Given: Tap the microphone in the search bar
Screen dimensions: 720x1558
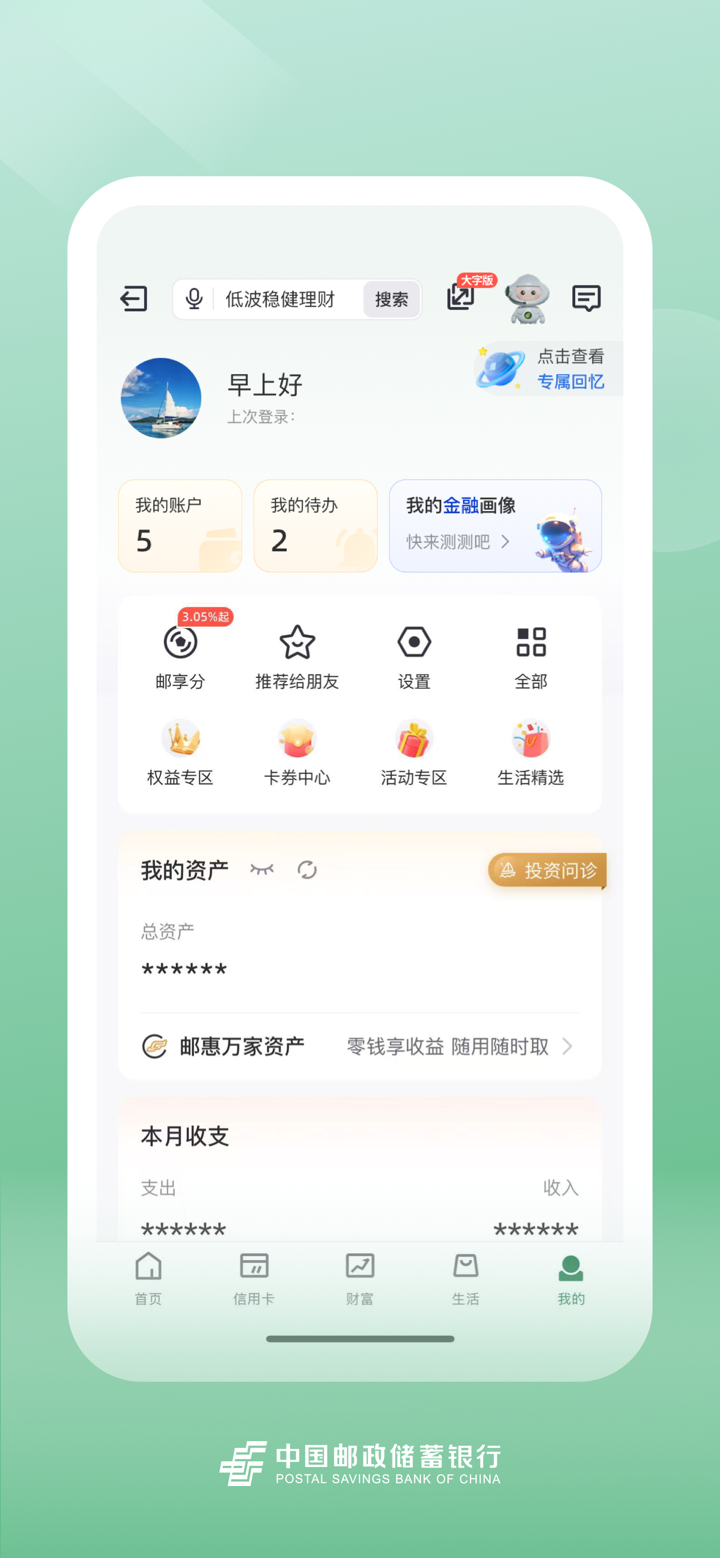Looking at the screenshot, I should click(194, 298).
